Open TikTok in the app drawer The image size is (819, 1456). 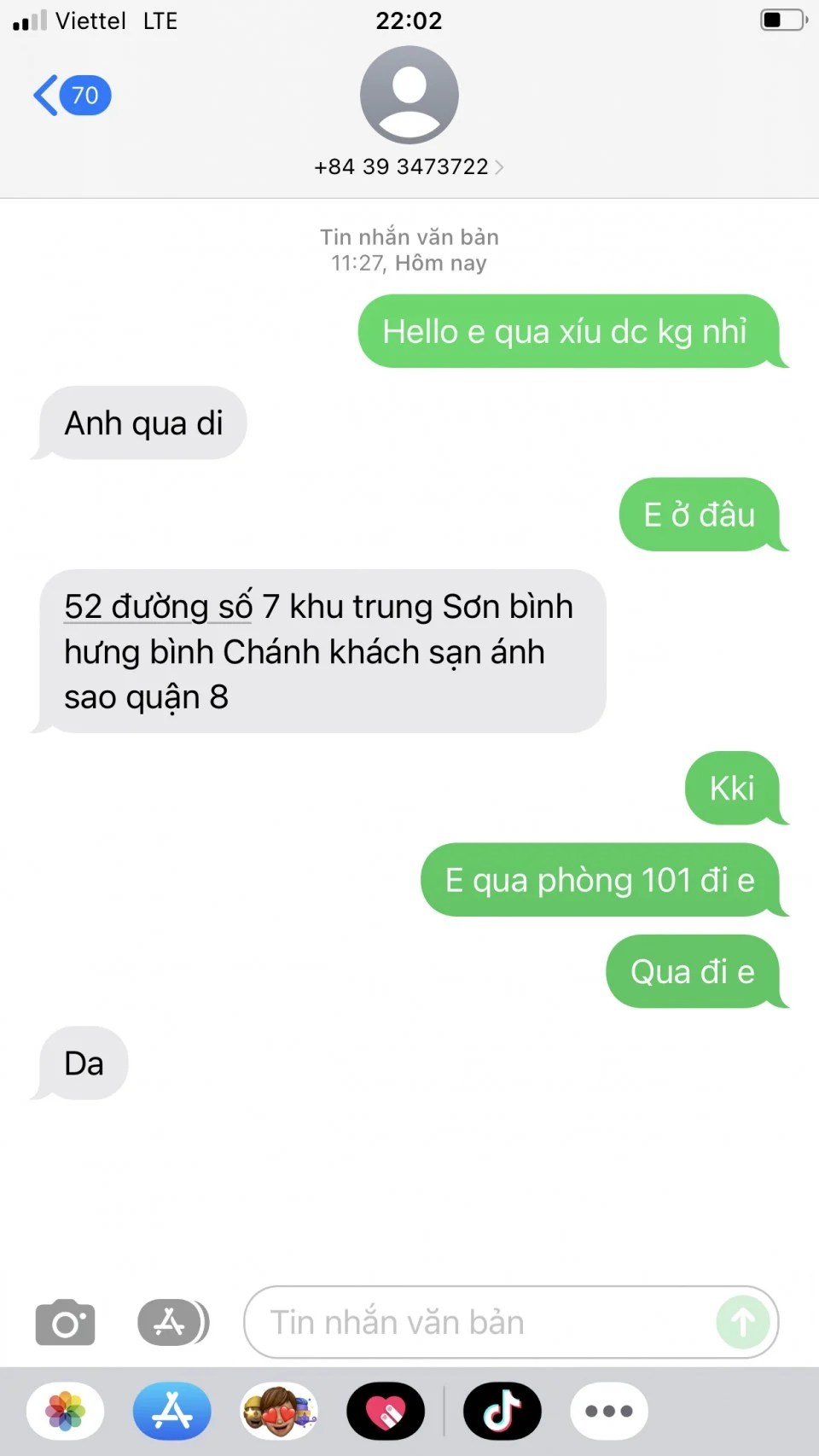click(x=502, y=1411)
